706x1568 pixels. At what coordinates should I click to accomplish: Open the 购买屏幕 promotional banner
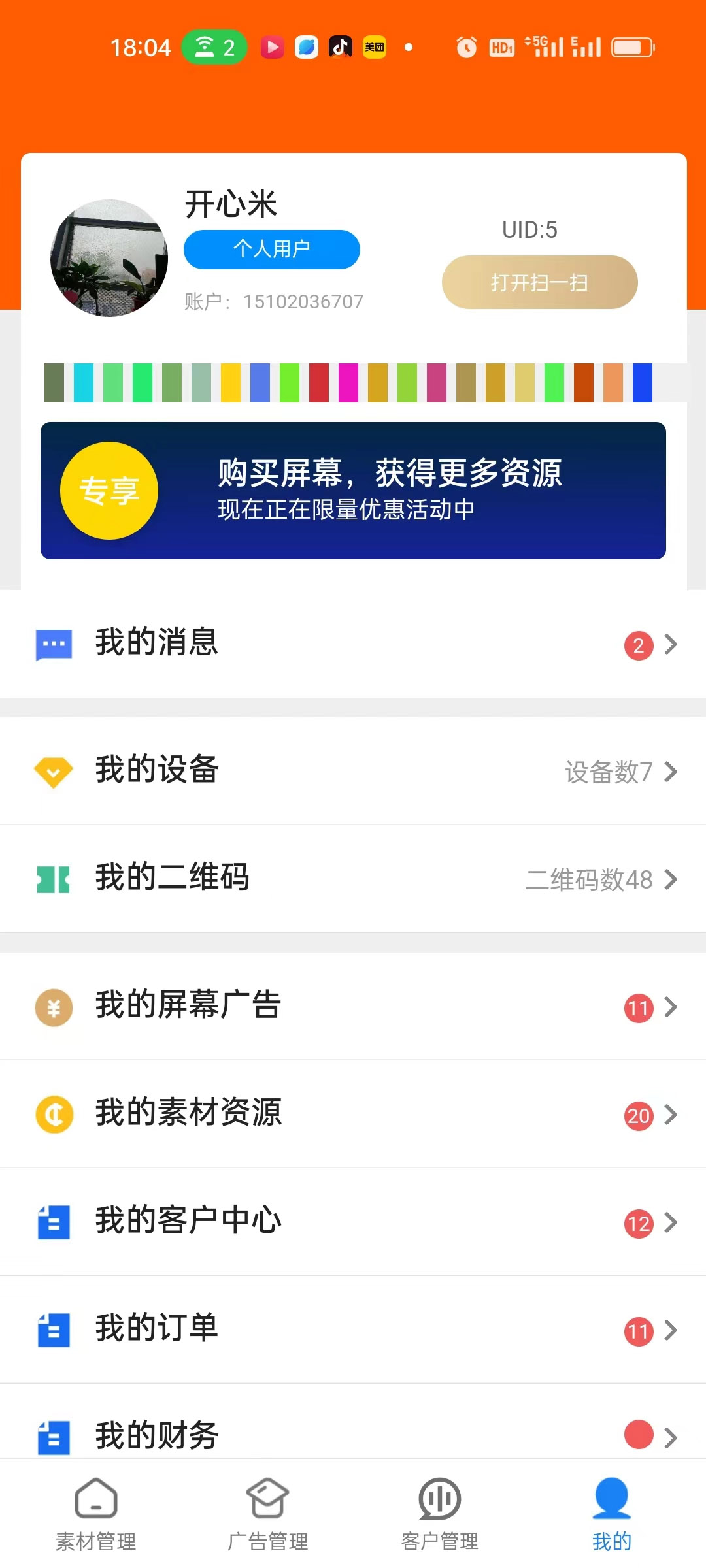pos(353,491)
